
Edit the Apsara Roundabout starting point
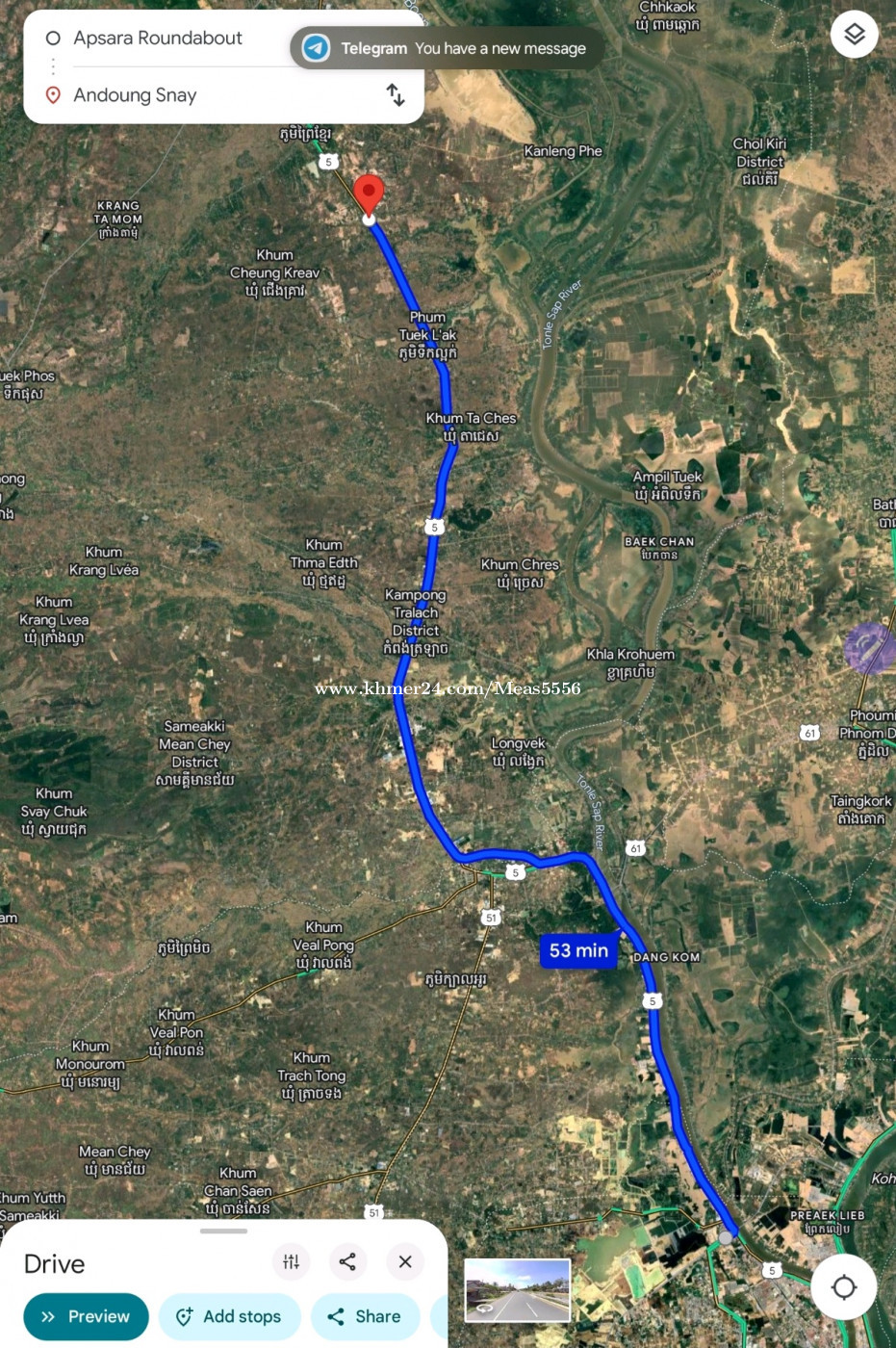click(x=158, y=39)
